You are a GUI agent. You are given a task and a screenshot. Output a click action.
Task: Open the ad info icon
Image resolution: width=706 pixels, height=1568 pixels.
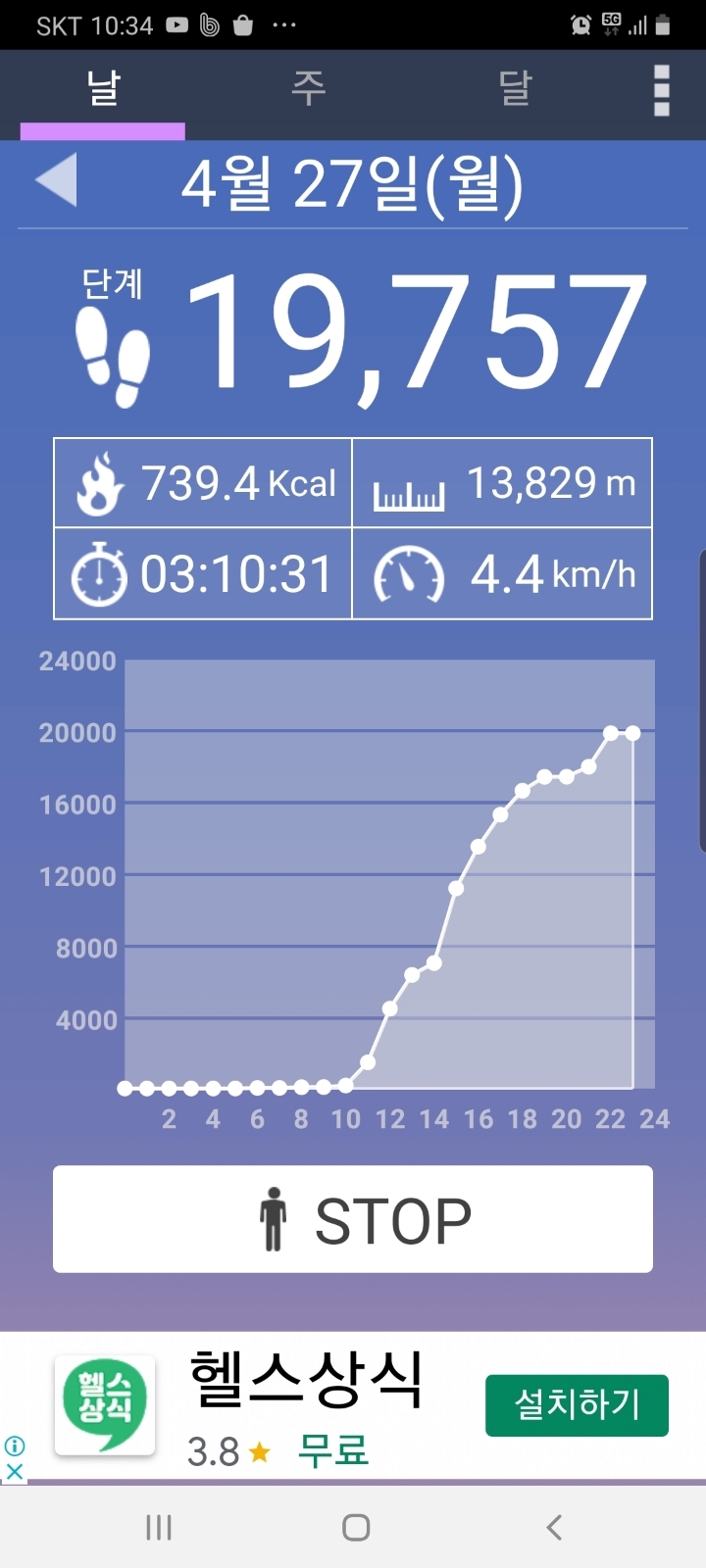(15, 1445)
